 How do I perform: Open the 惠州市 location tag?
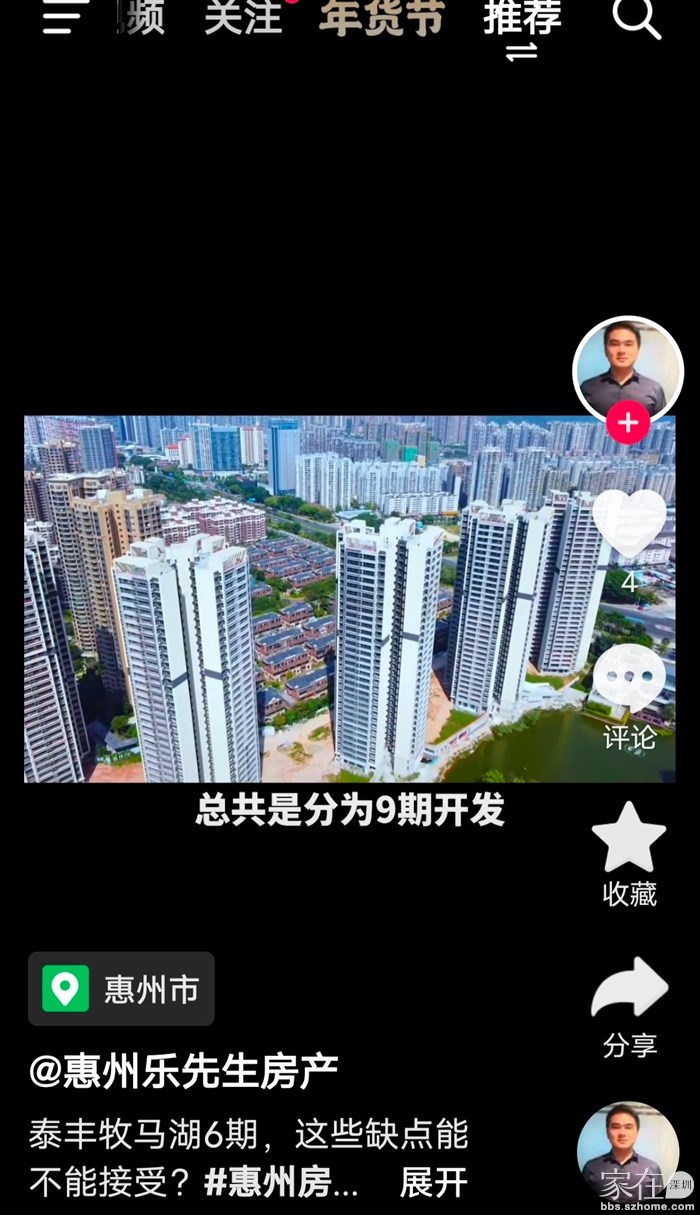pos(121,989)
